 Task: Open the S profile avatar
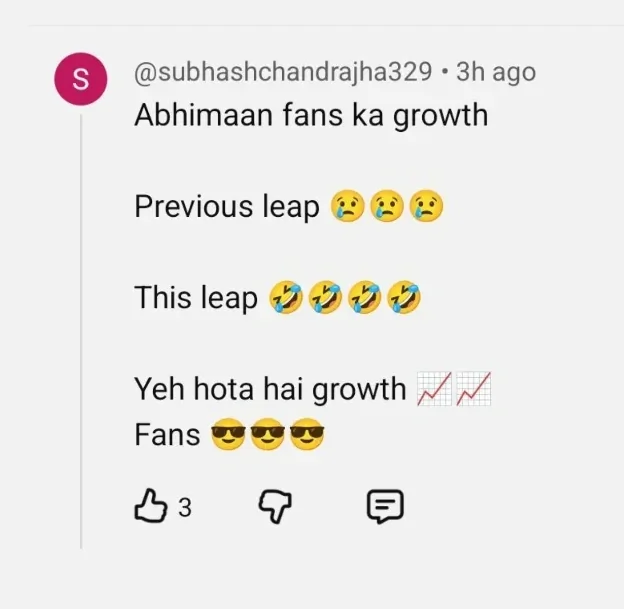81,80
